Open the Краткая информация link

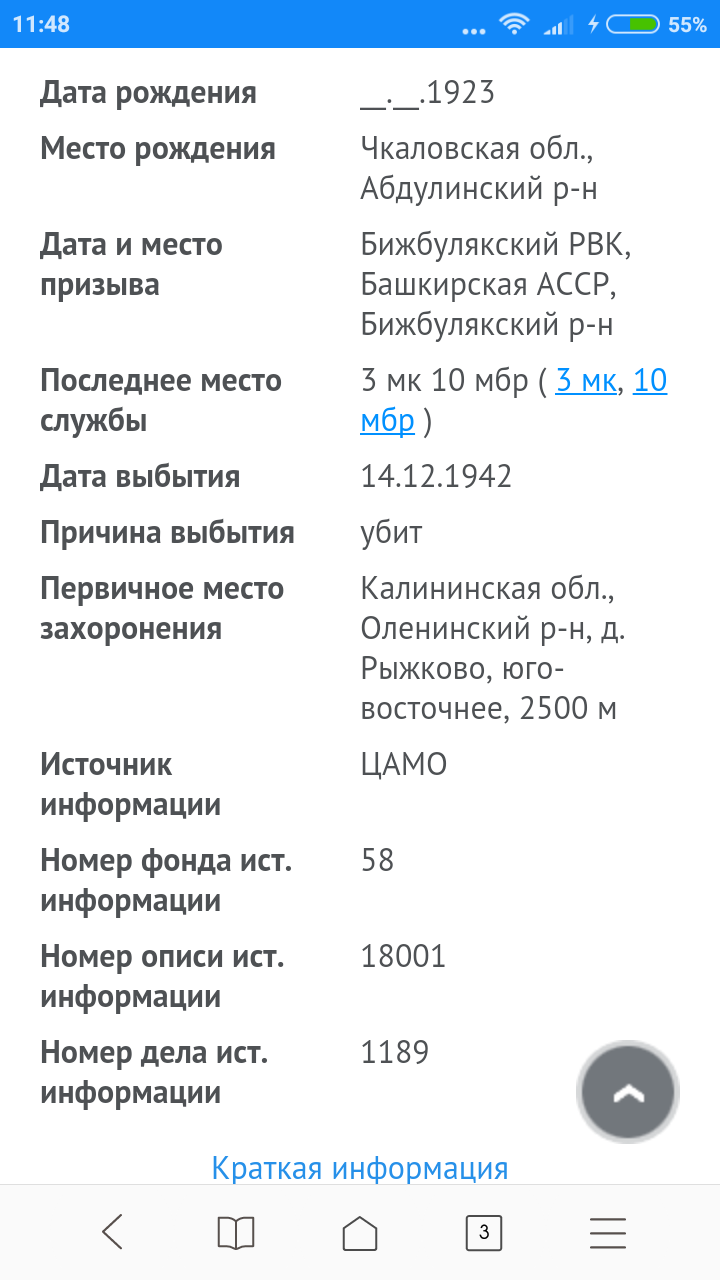click(360, 1167)
